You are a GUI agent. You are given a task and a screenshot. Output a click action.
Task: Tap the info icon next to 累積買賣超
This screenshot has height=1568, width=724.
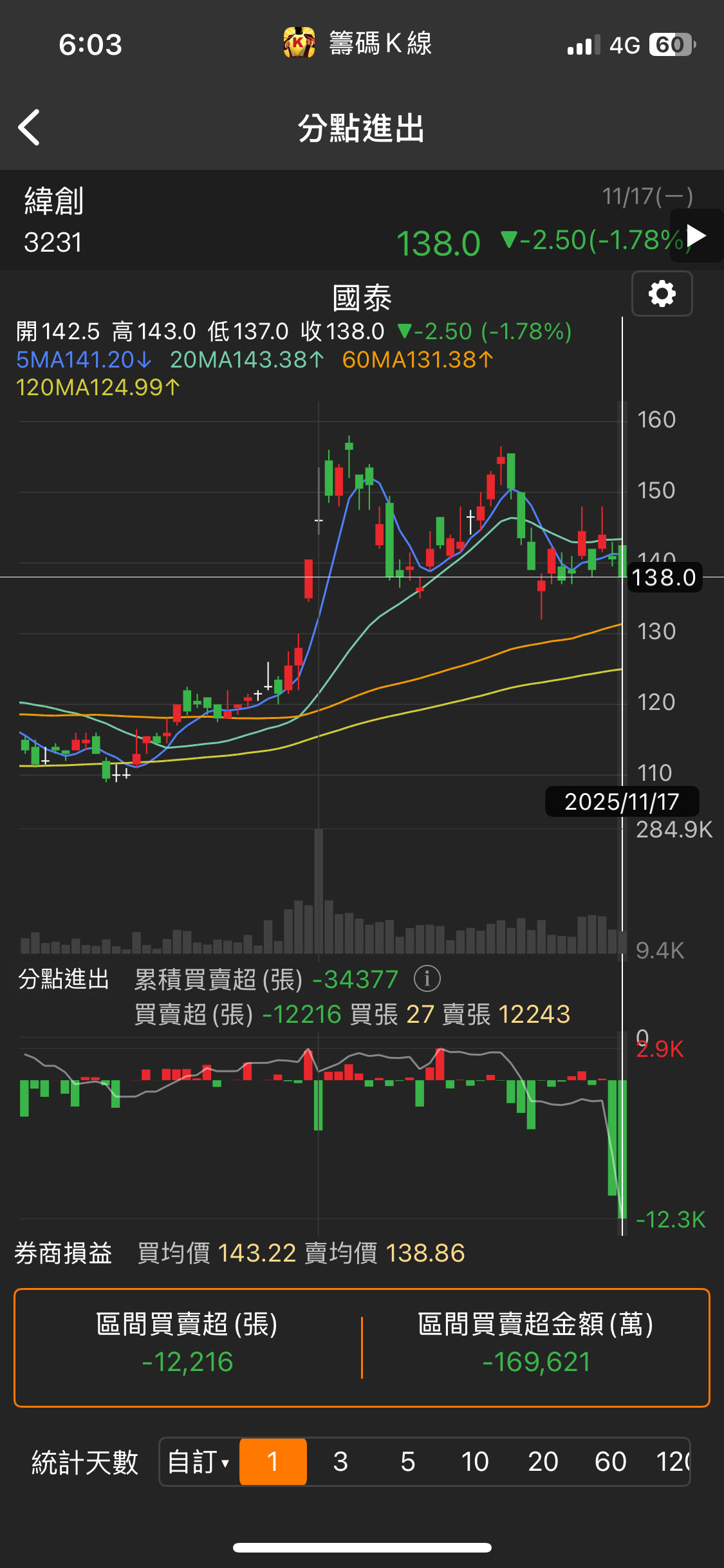[427, 979]
